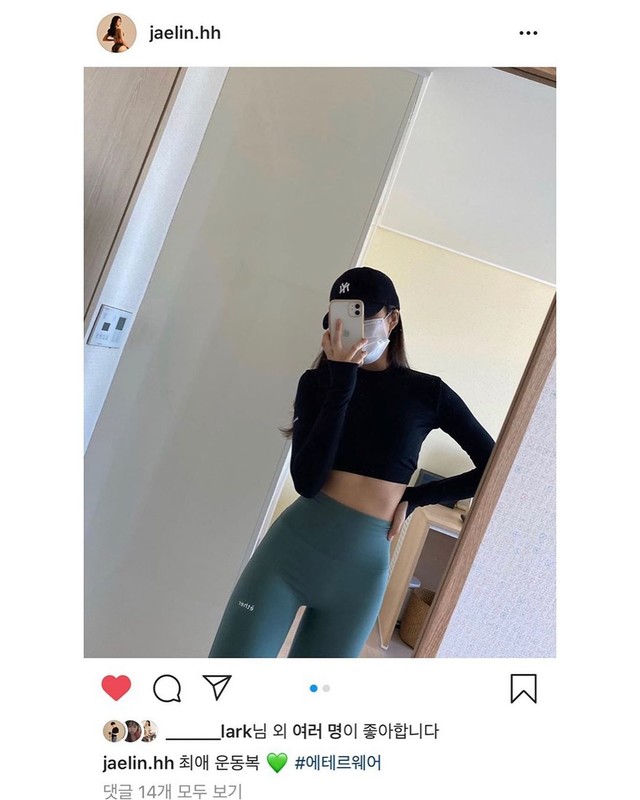Share the post via paper plane icon

217,687
